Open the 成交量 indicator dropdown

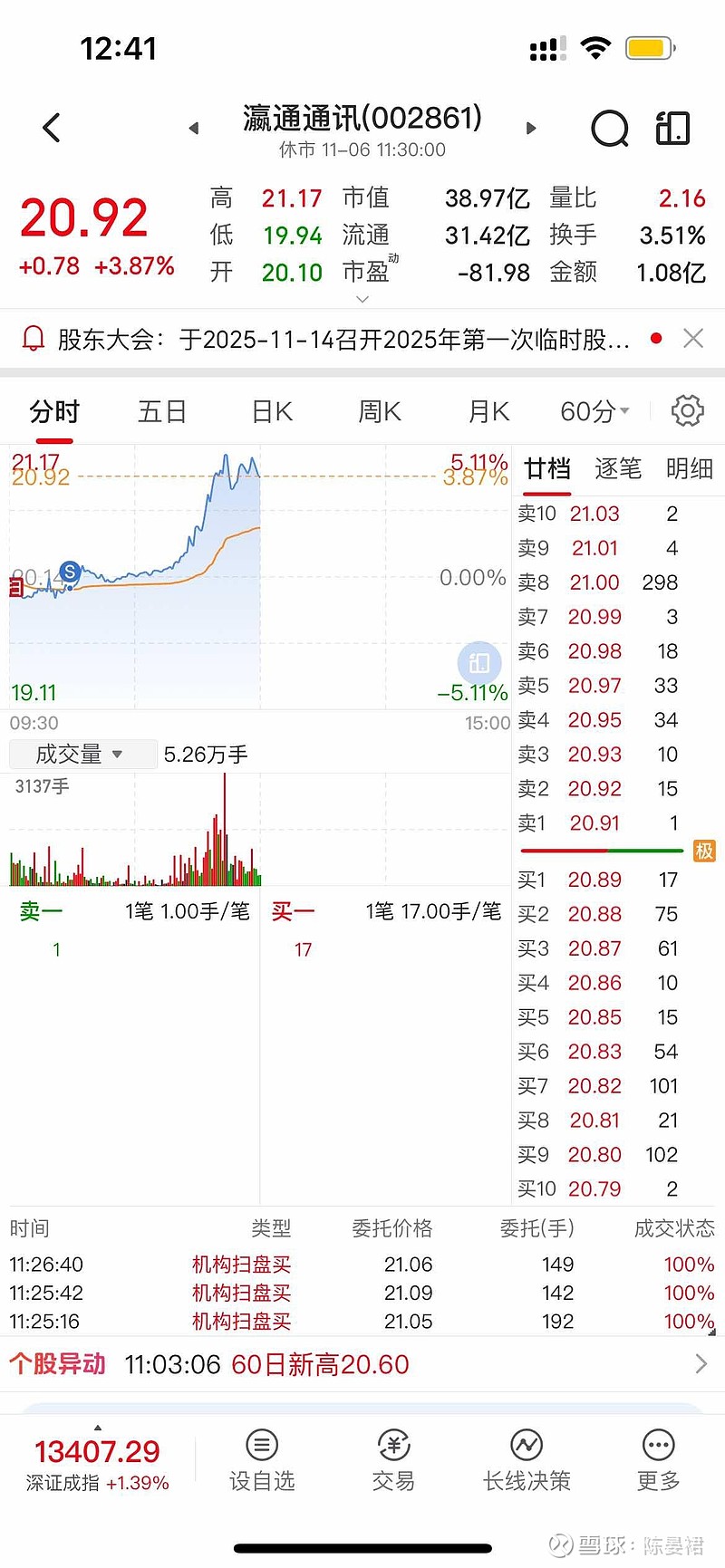coord(80,754)
